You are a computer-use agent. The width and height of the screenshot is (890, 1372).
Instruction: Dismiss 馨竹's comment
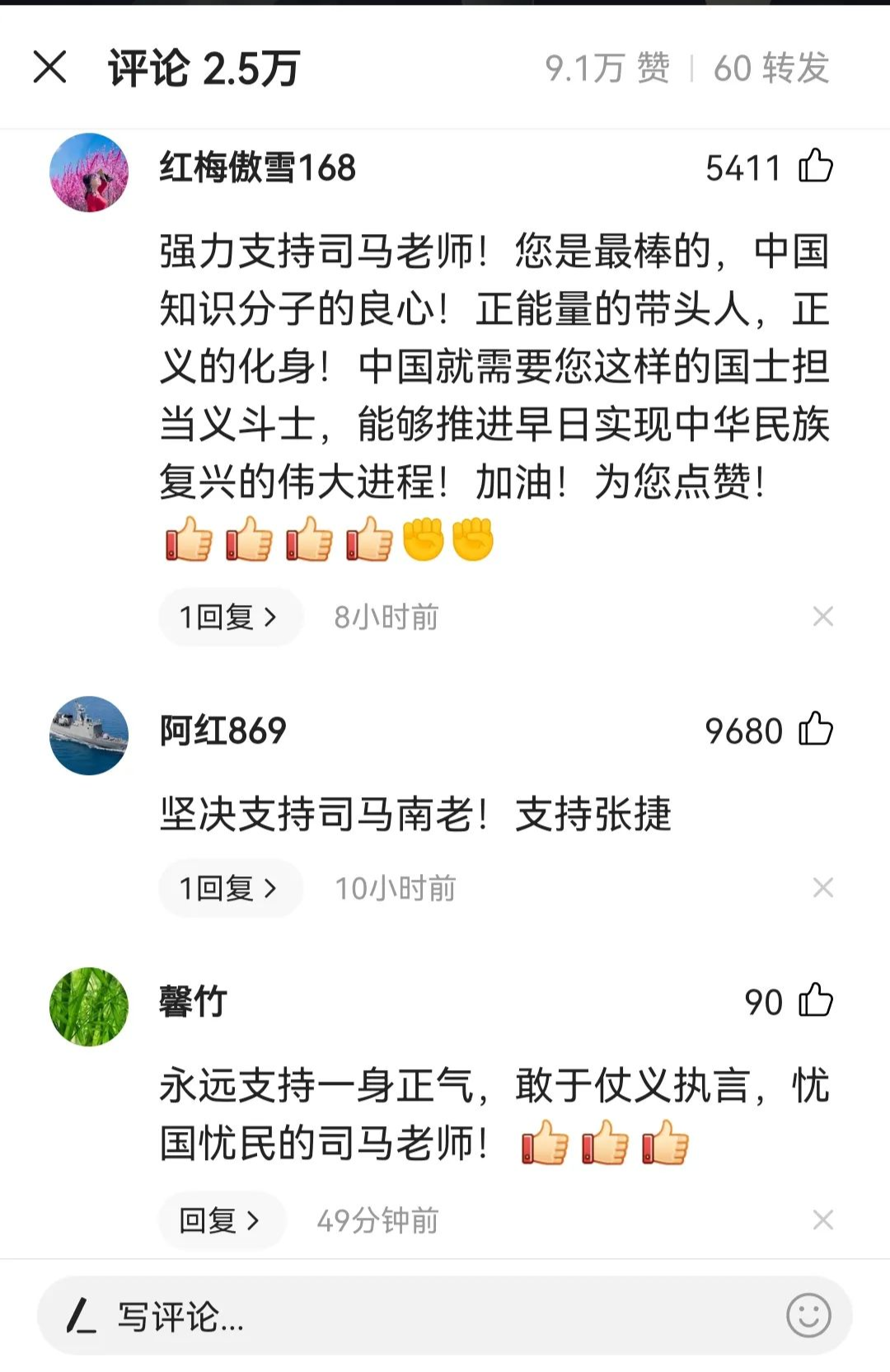[822, 1220]
